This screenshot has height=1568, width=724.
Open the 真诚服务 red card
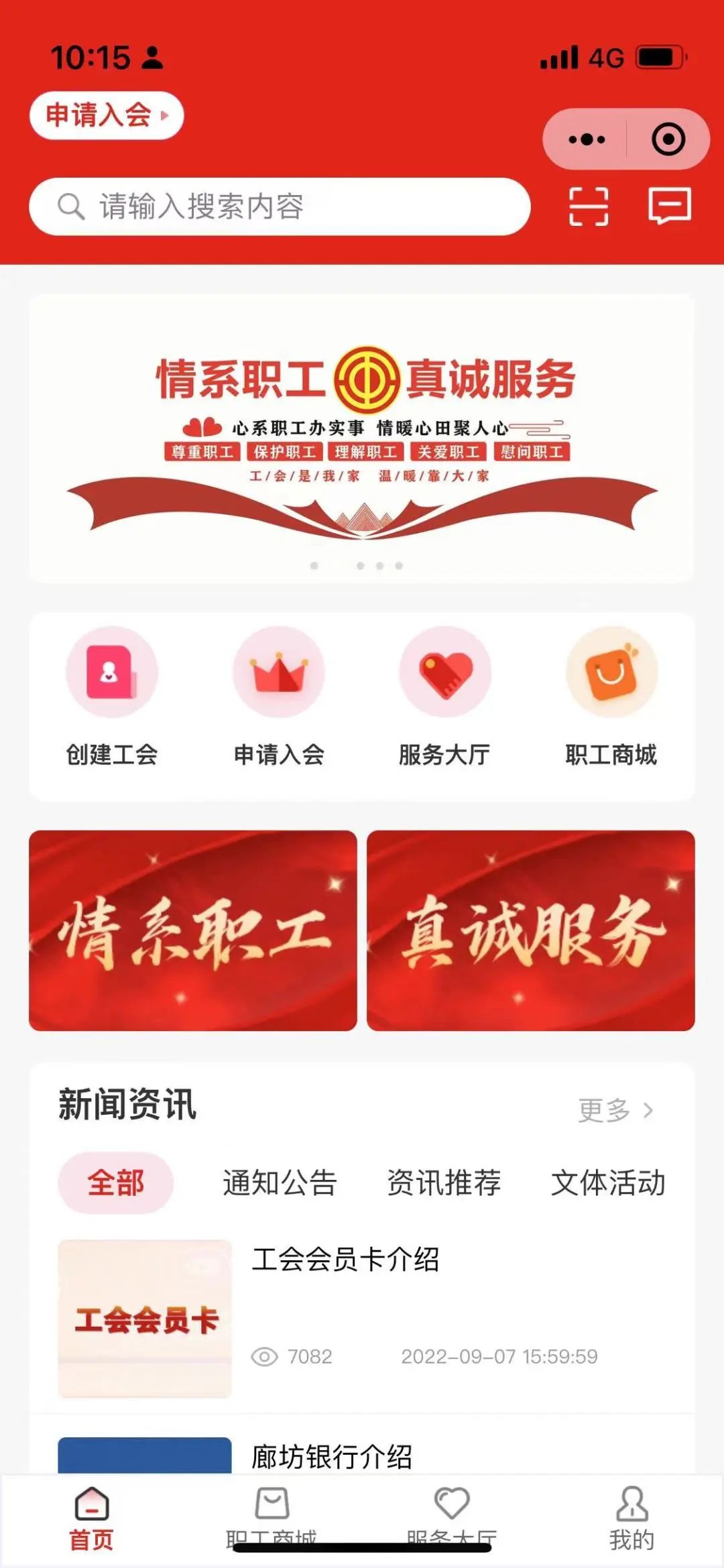tap(531, 930)
